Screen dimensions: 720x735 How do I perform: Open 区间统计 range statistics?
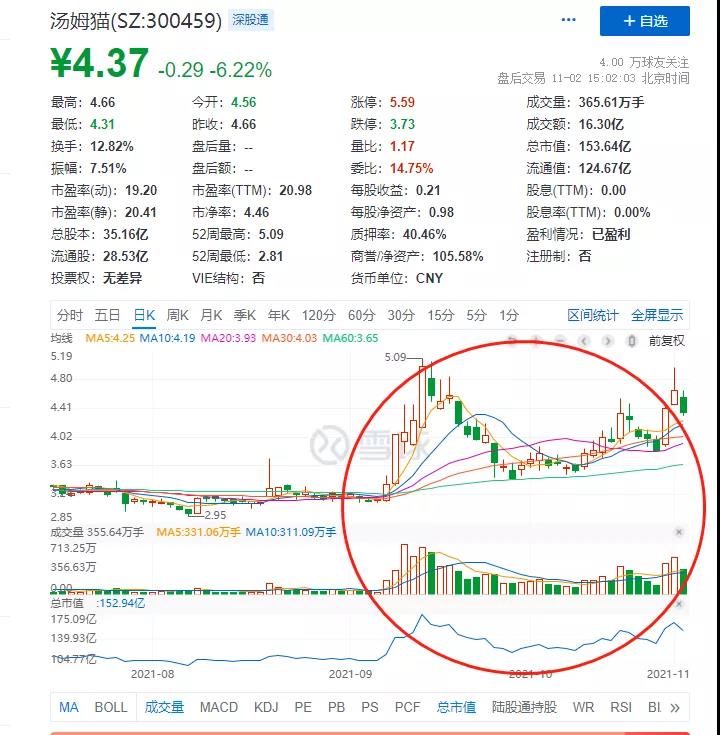(x=593, y=315)
